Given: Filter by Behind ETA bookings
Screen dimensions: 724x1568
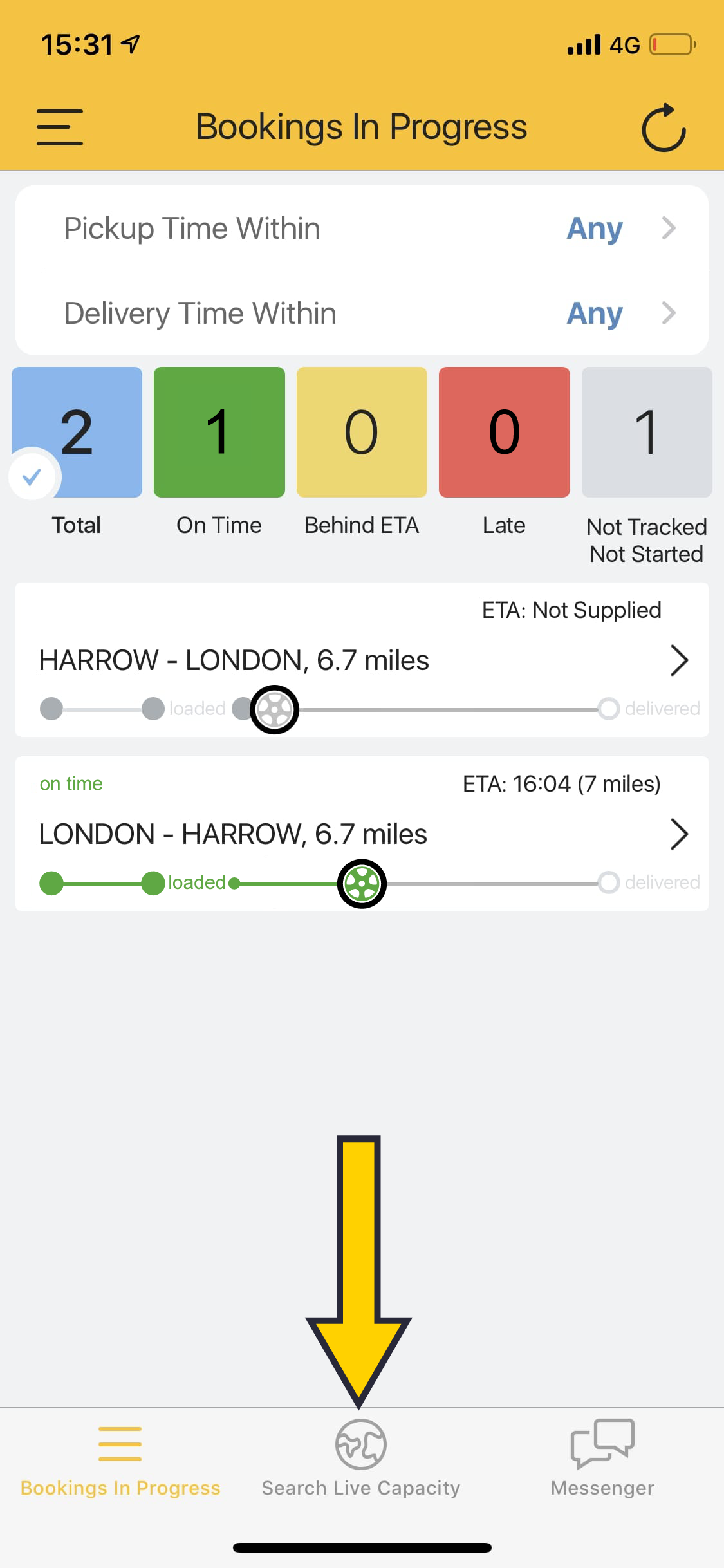Looking at the screenshot, I should (362, 433).
